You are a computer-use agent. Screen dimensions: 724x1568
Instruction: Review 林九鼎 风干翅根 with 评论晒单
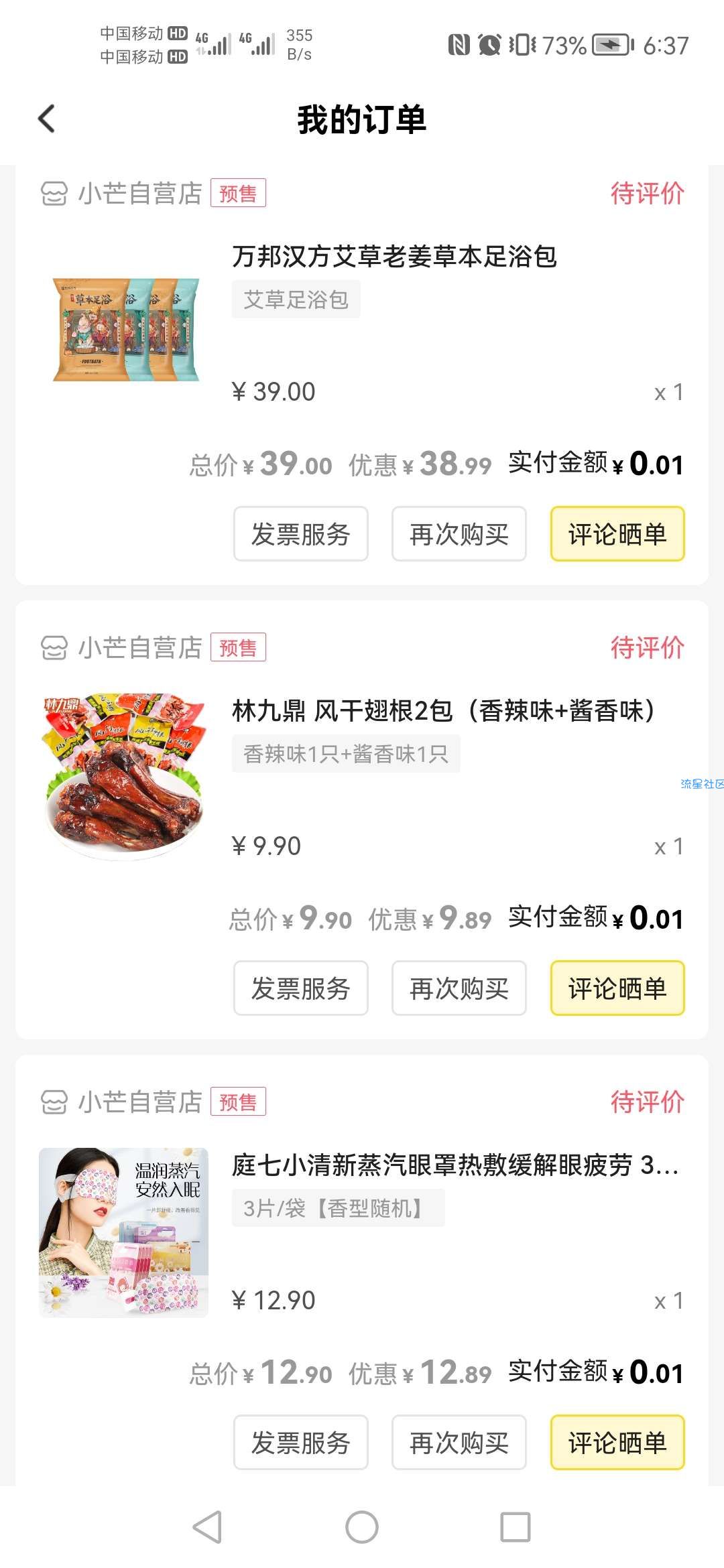tap(617, 988)
